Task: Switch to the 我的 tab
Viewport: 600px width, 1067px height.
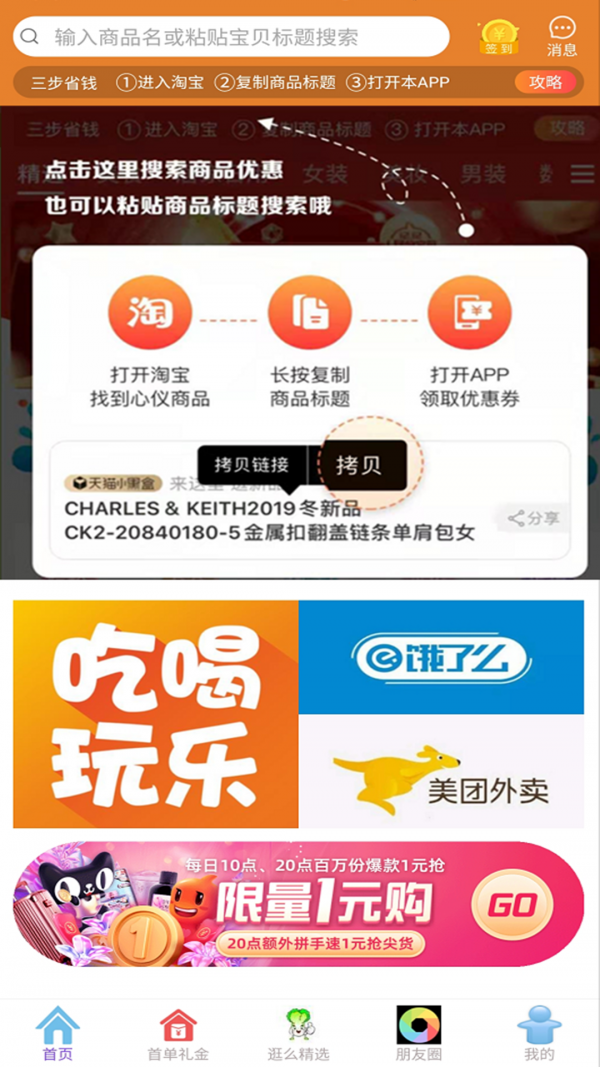Action: (x=539, y=1033)
